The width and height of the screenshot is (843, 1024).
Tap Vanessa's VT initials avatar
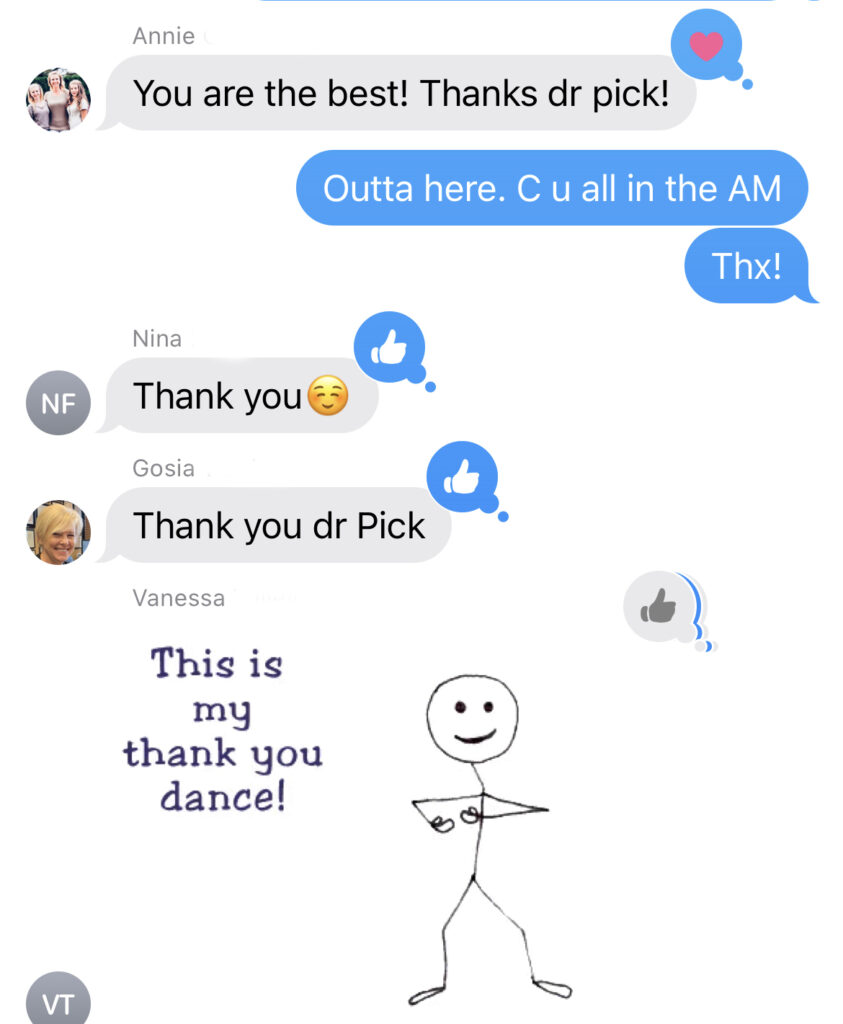(58, 1000)
